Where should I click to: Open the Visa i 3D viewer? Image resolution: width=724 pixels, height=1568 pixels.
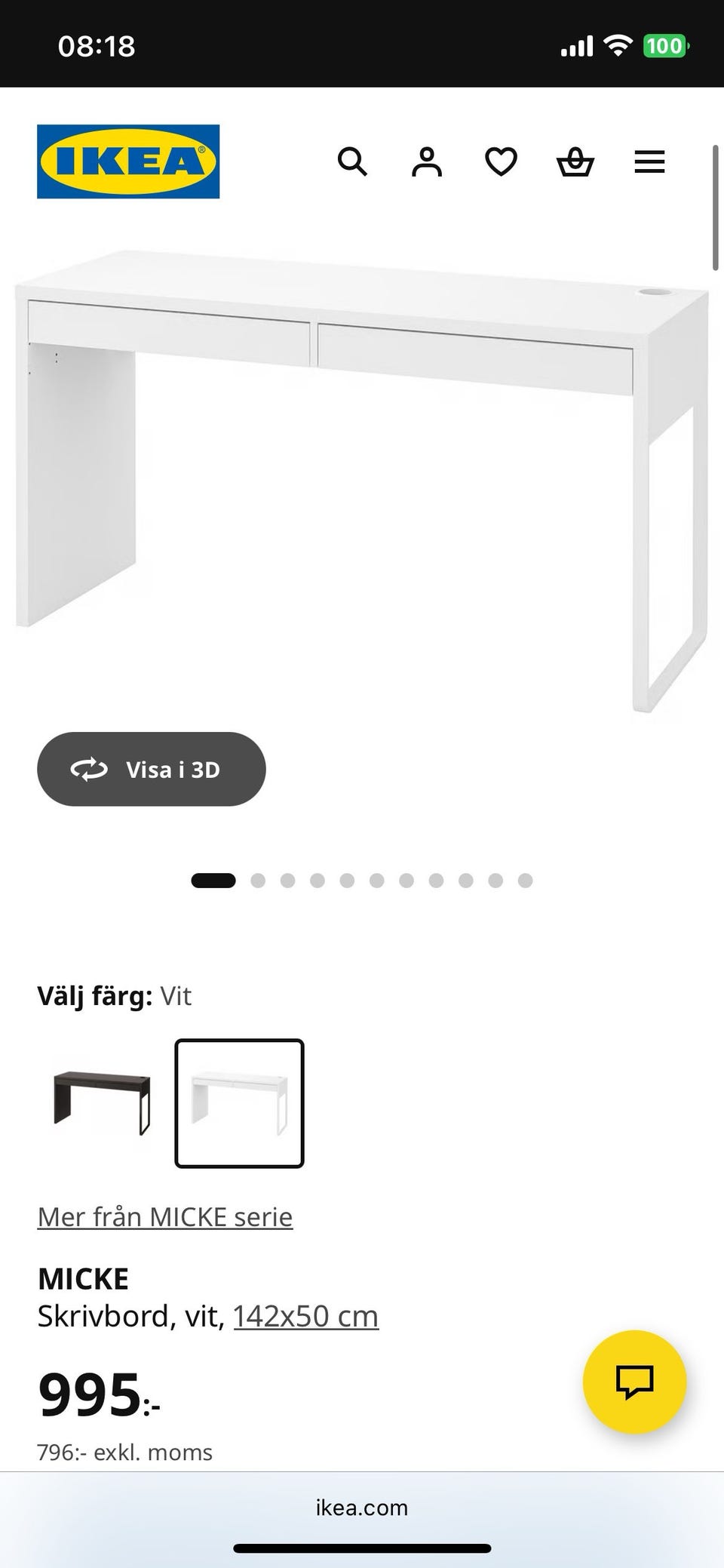pyautogui.click(x=152, y=769)
